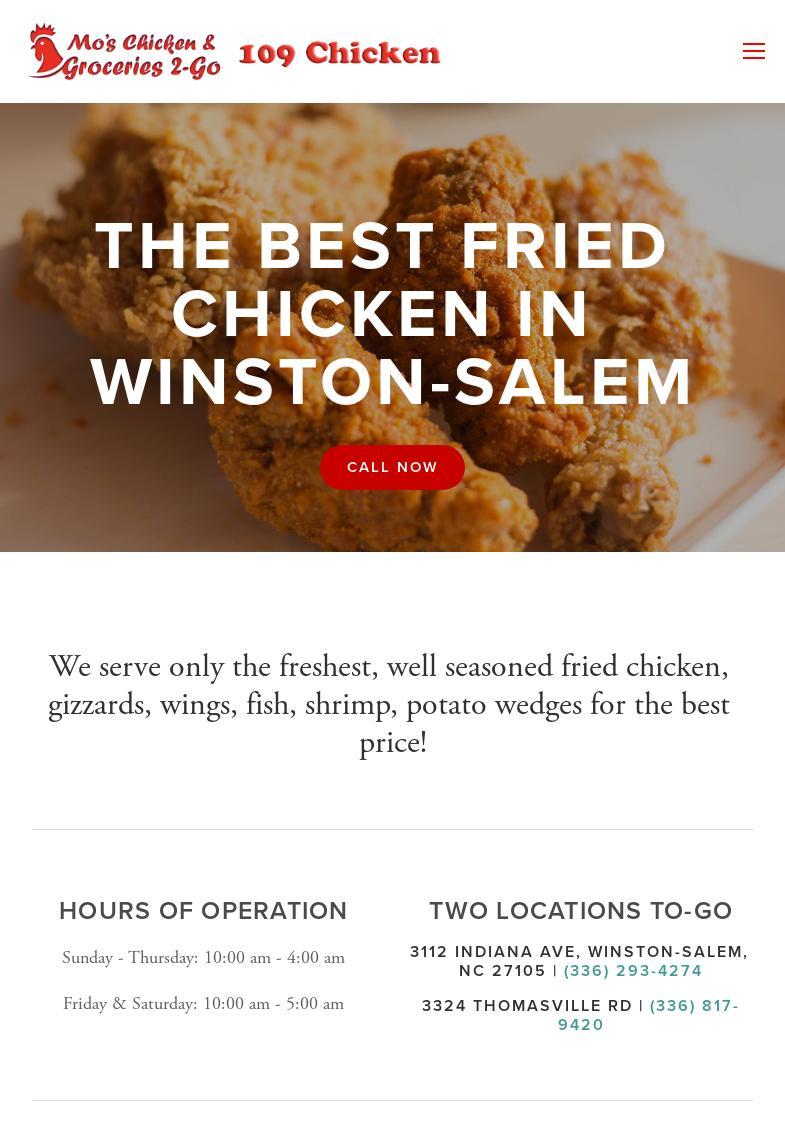The width and height of the screenshot is (785, 1132).
Task: Call the Indiana Ave number (336) 293-4274
Action: pos(633,971)
